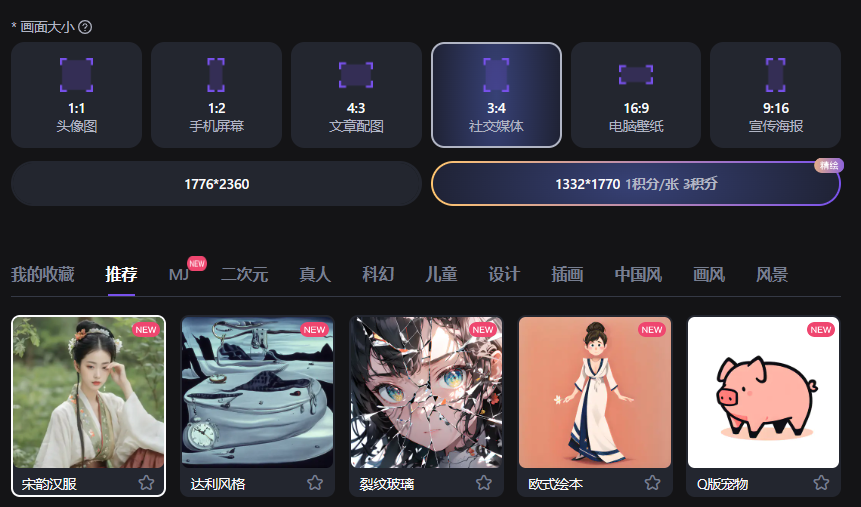Open the MJ style tab
The image size is (861, 507).
[x=179, y=274]
